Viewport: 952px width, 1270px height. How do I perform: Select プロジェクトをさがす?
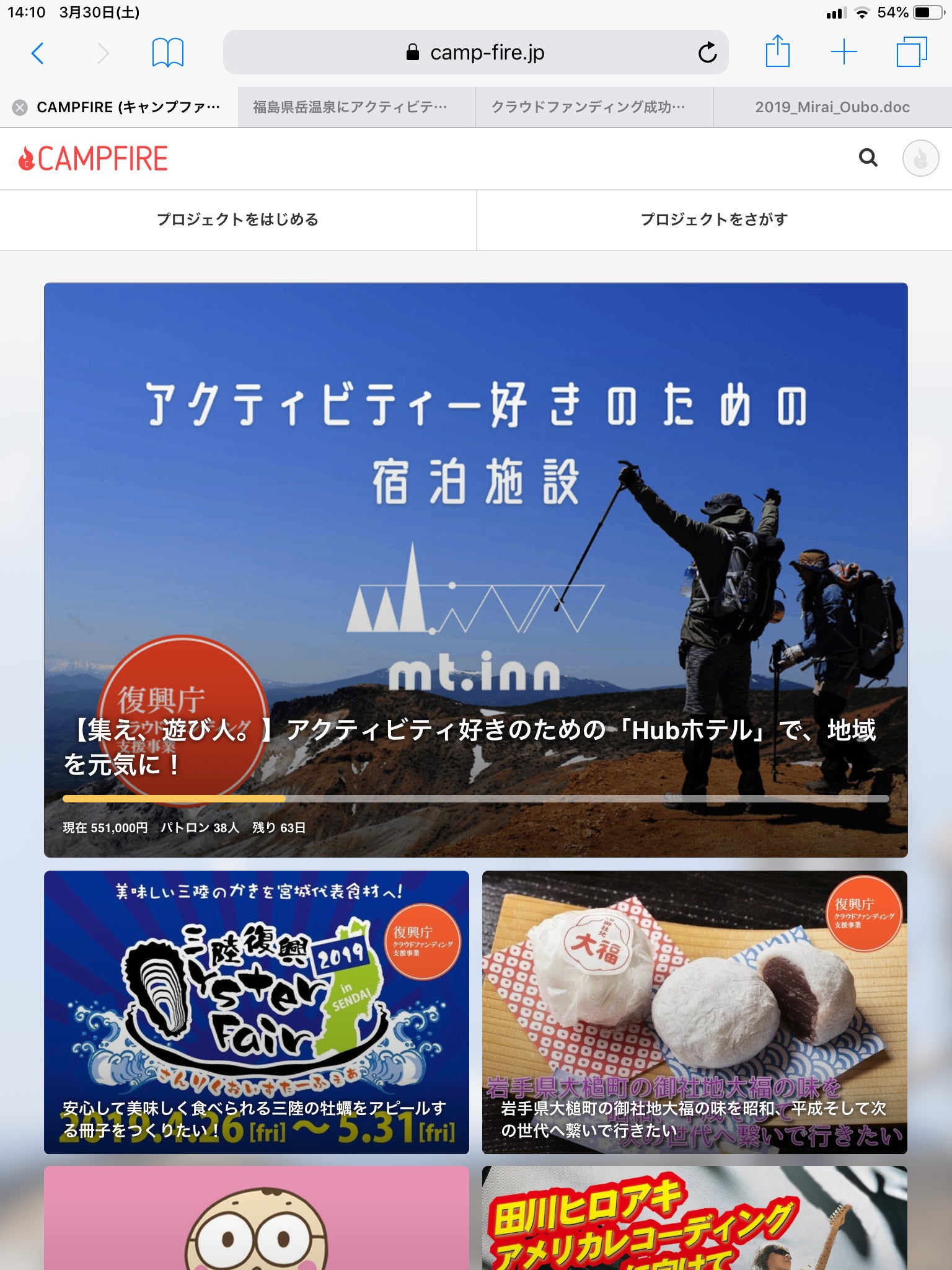tap(714, 220)
